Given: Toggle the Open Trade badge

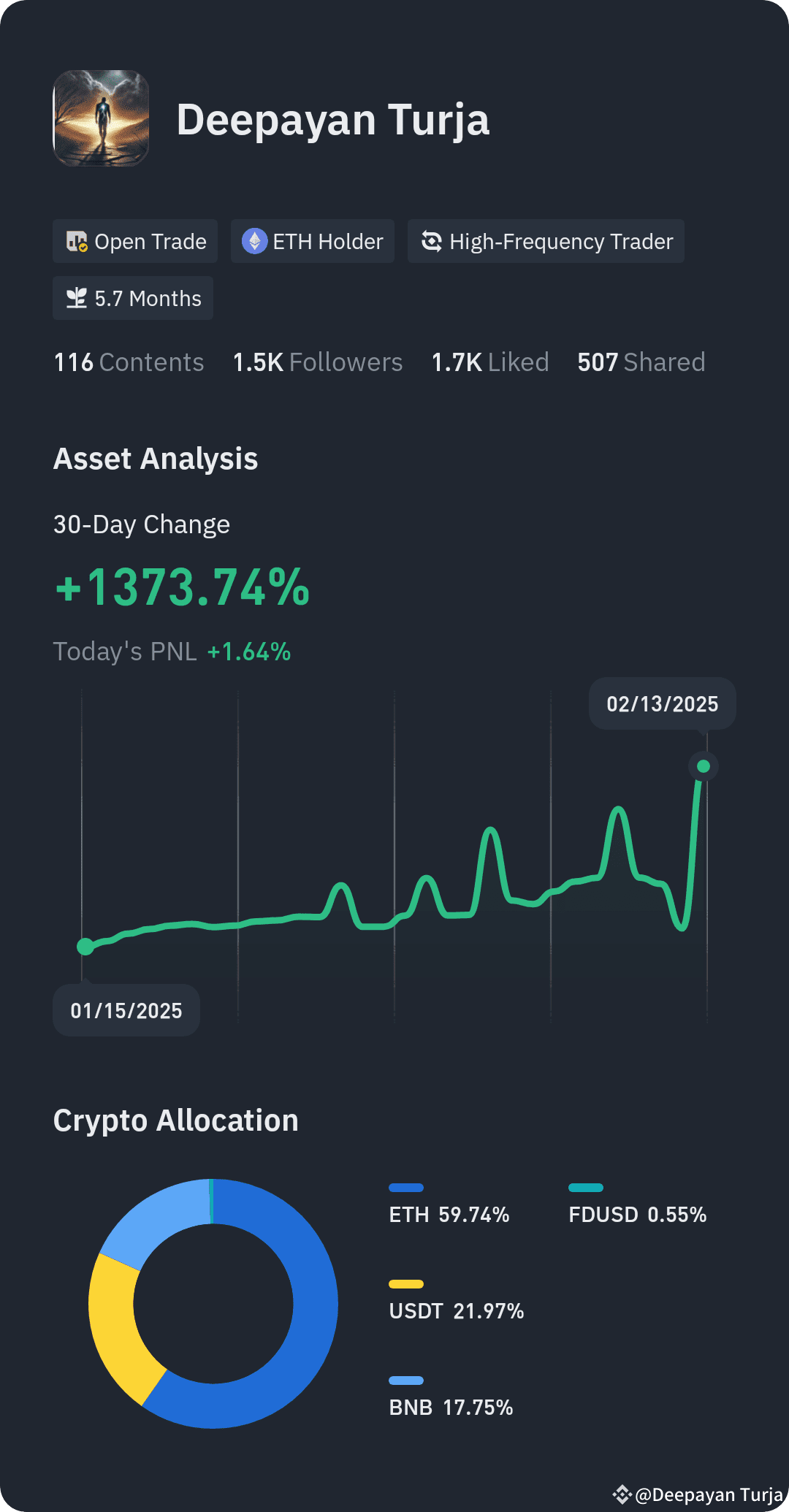Looking at the screenshot, I should tap(134, 241).
